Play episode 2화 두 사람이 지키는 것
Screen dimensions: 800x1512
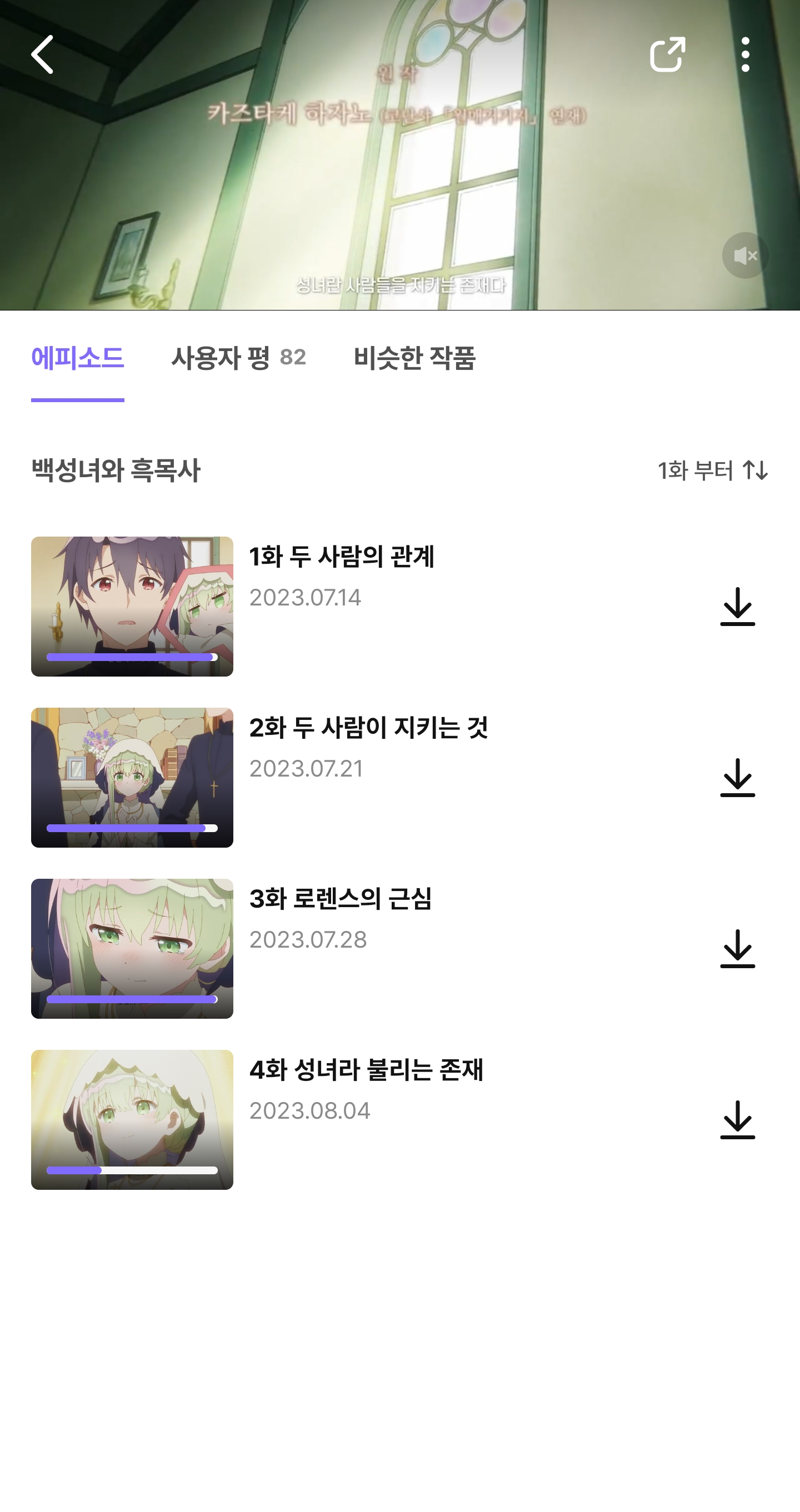coord(132,777)
